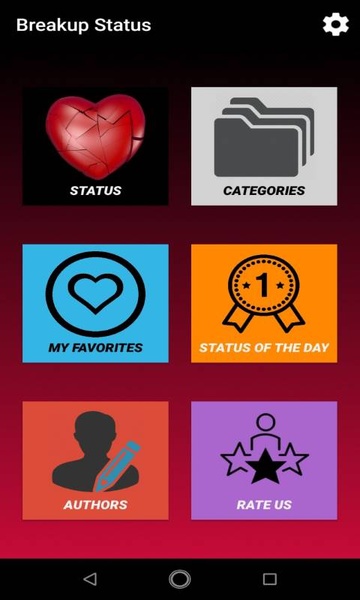View My Favorites
Viewport: 360px width, 600px height.
(x=95, y=303)
